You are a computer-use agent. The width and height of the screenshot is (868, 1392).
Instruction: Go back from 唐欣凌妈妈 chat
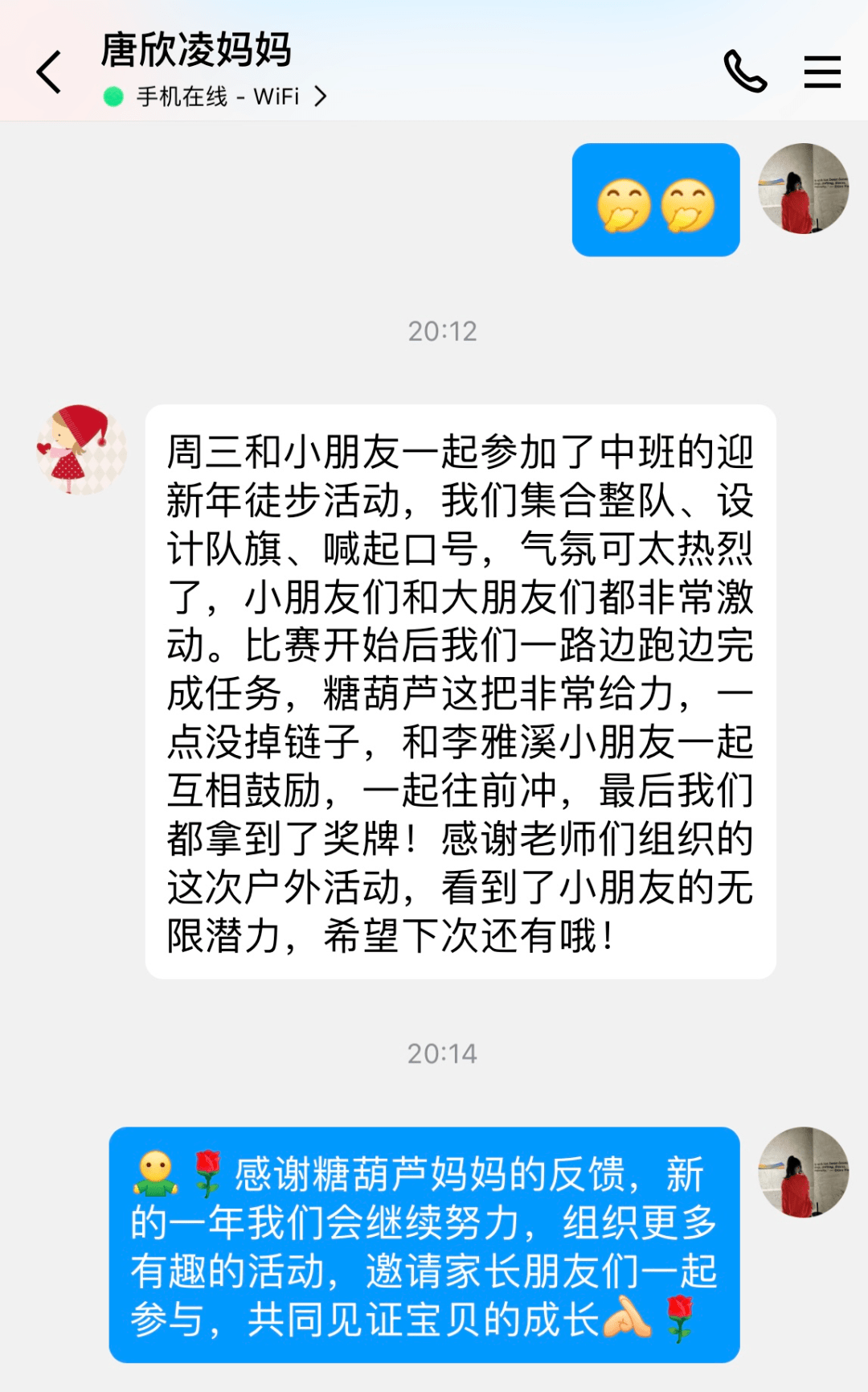coord(50,72)
